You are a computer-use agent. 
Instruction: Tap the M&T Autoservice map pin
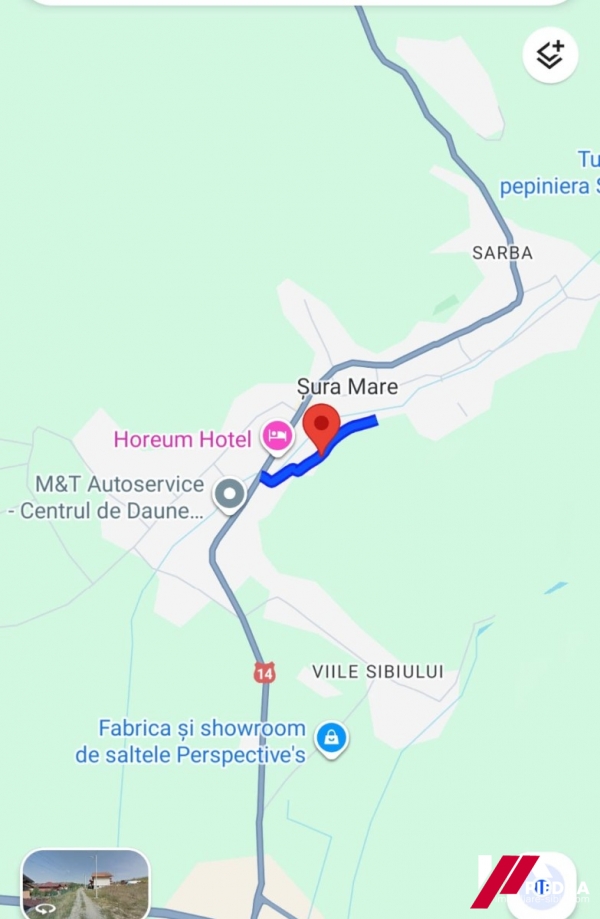coord(231,494)
